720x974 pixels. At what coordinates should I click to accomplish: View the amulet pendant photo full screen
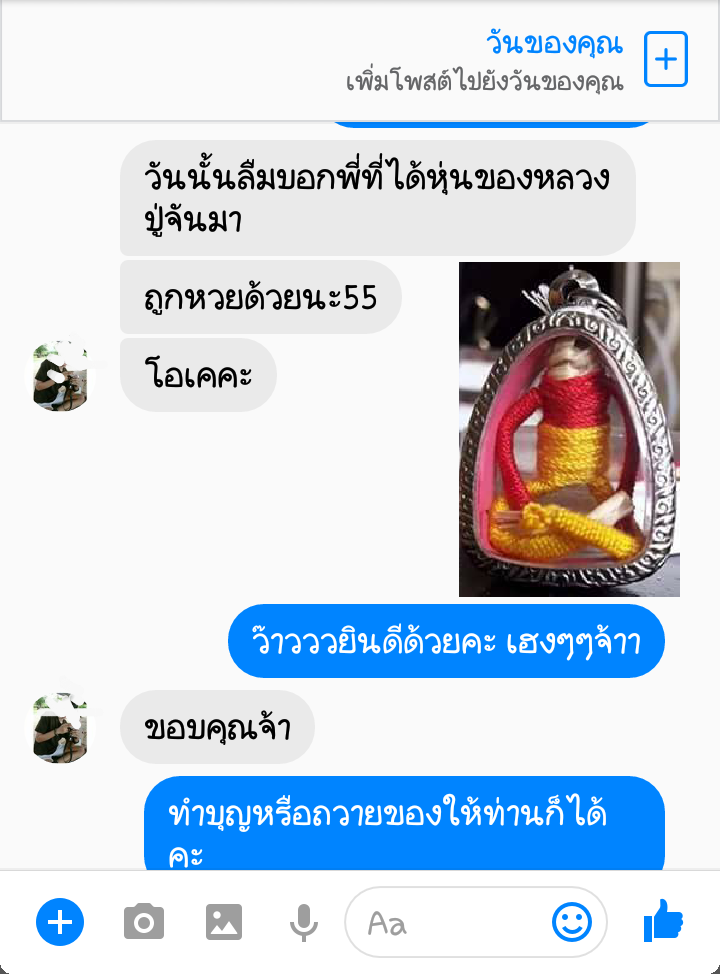coord(569,425)
